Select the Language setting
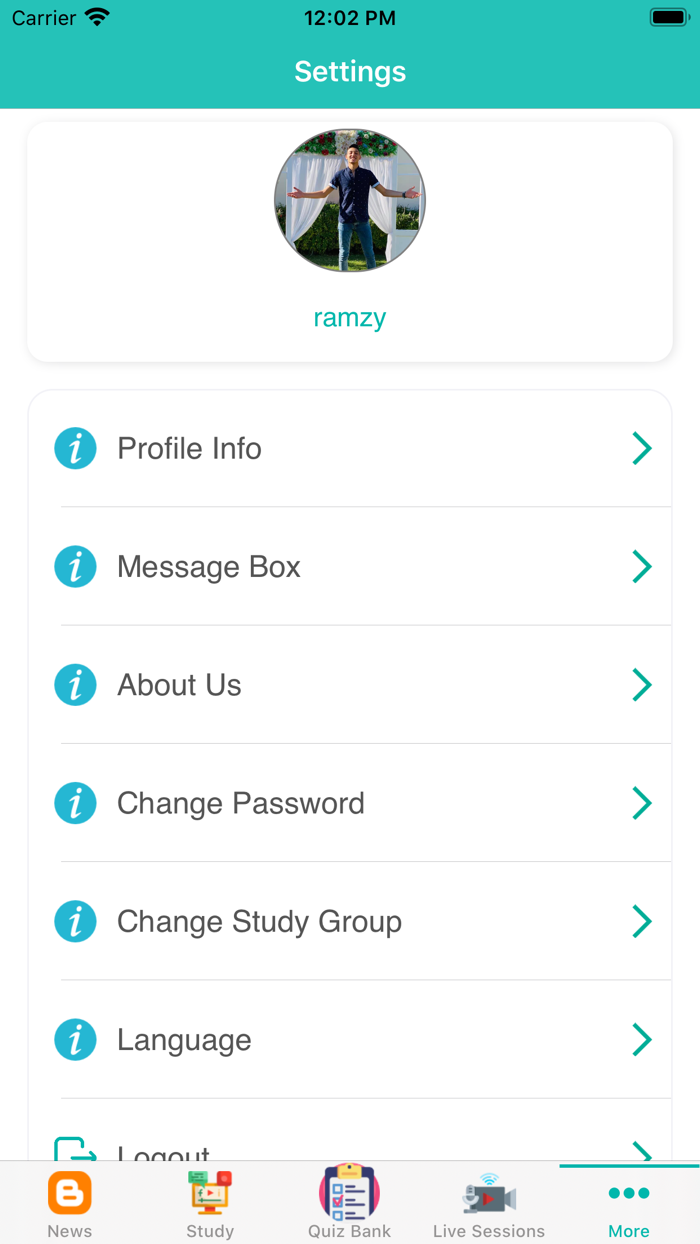The image size is (700, 1244). [x=350, y=1040]
